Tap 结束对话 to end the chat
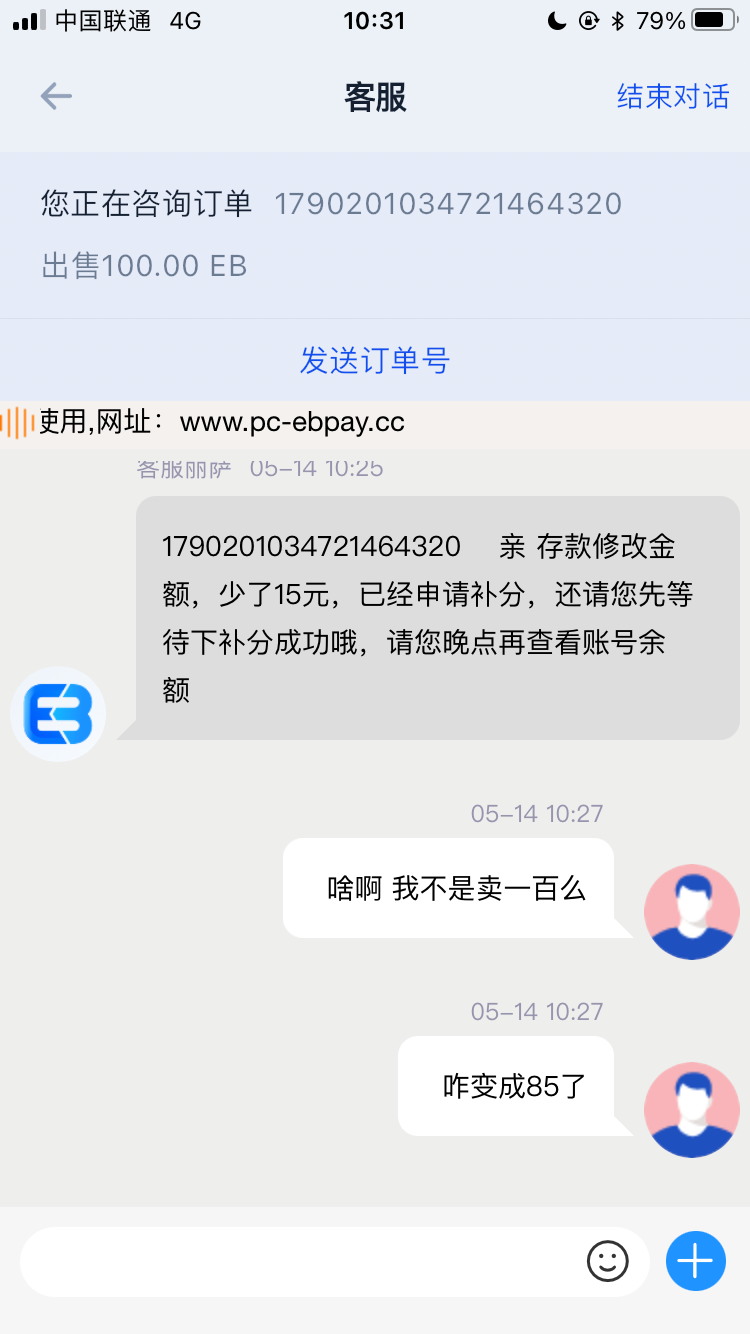This screenshot has height=1334, width=750. [673, 97]
